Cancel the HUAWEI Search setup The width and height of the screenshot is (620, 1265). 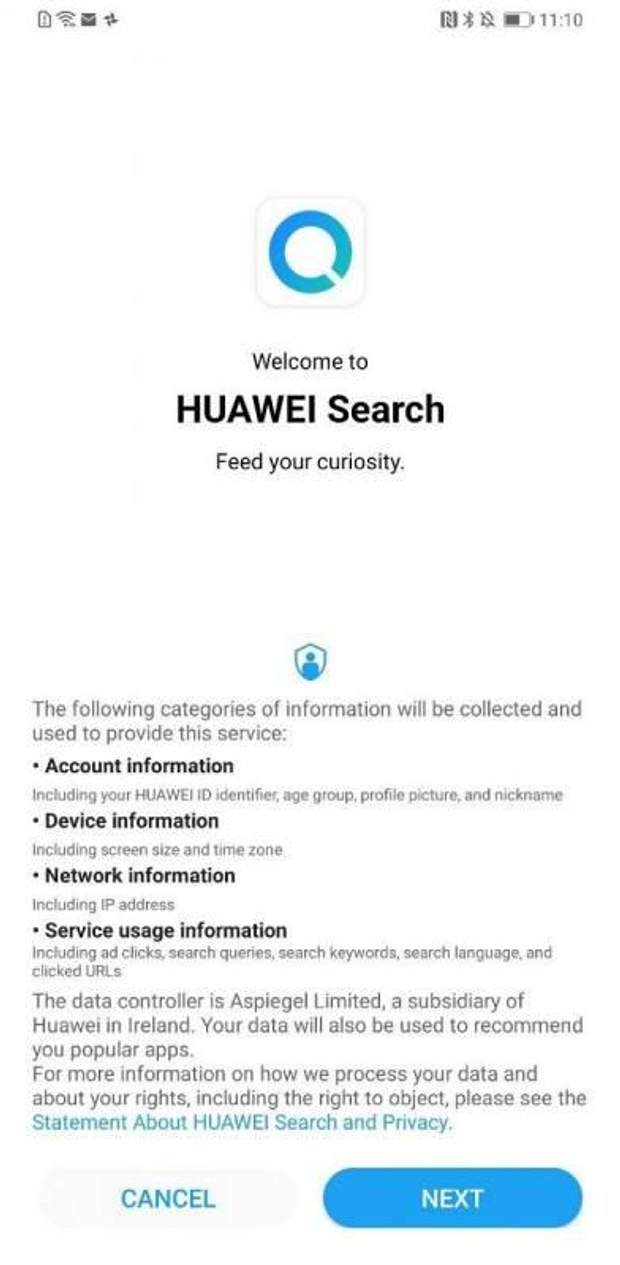(168, 1198)
